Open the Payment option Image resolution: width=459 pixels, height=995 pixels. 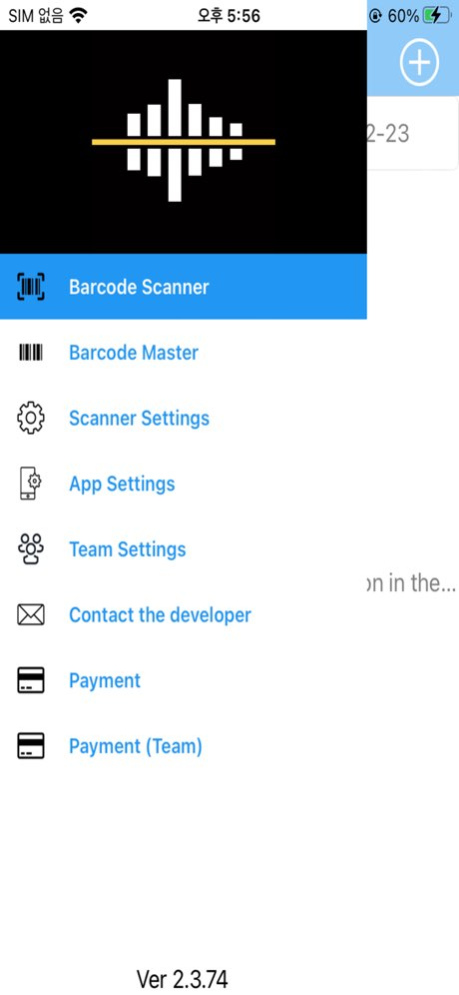(183, 680)
